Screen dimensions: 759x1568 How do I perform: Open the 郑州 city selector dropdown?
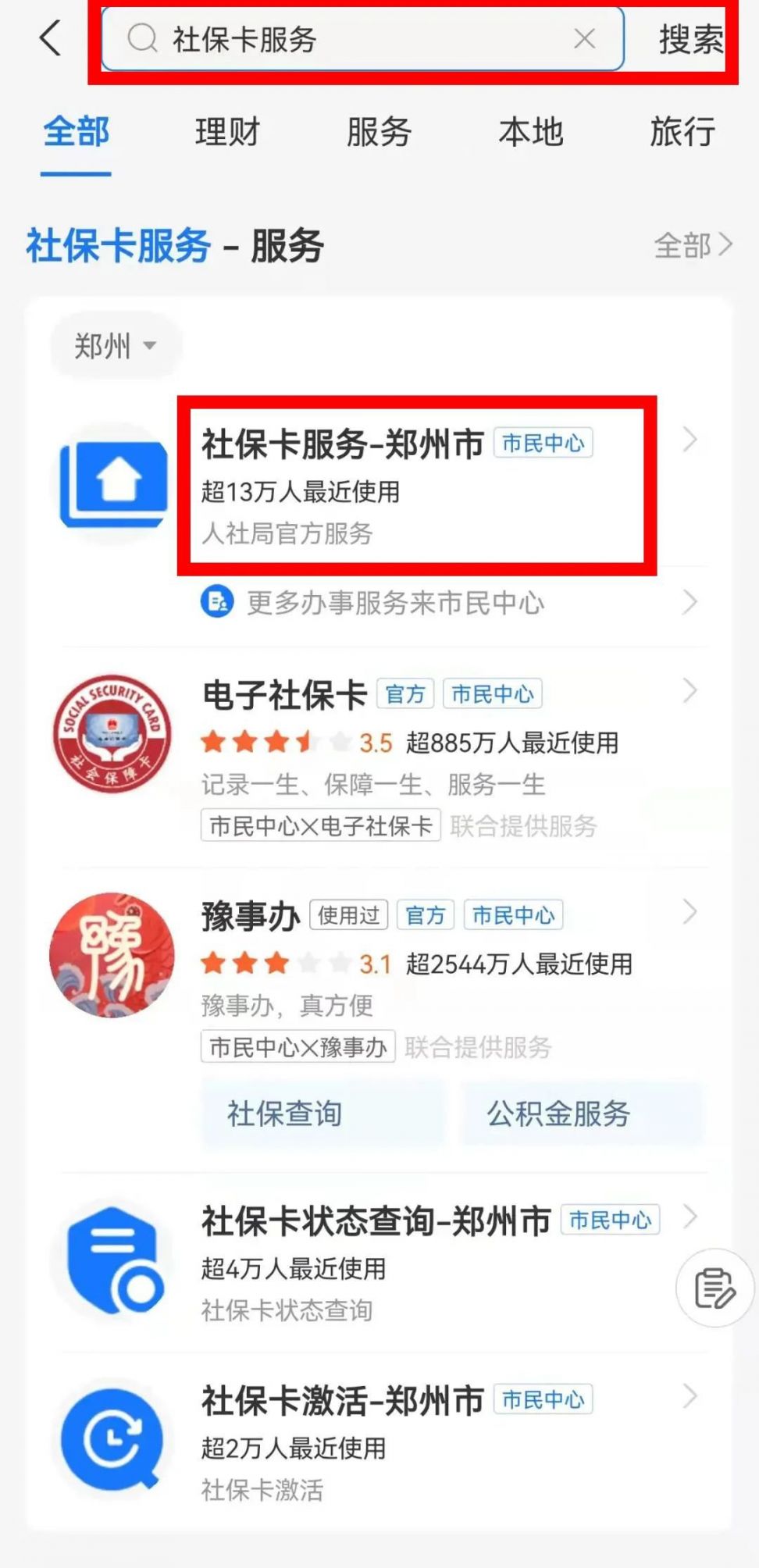tap(115, 346)
